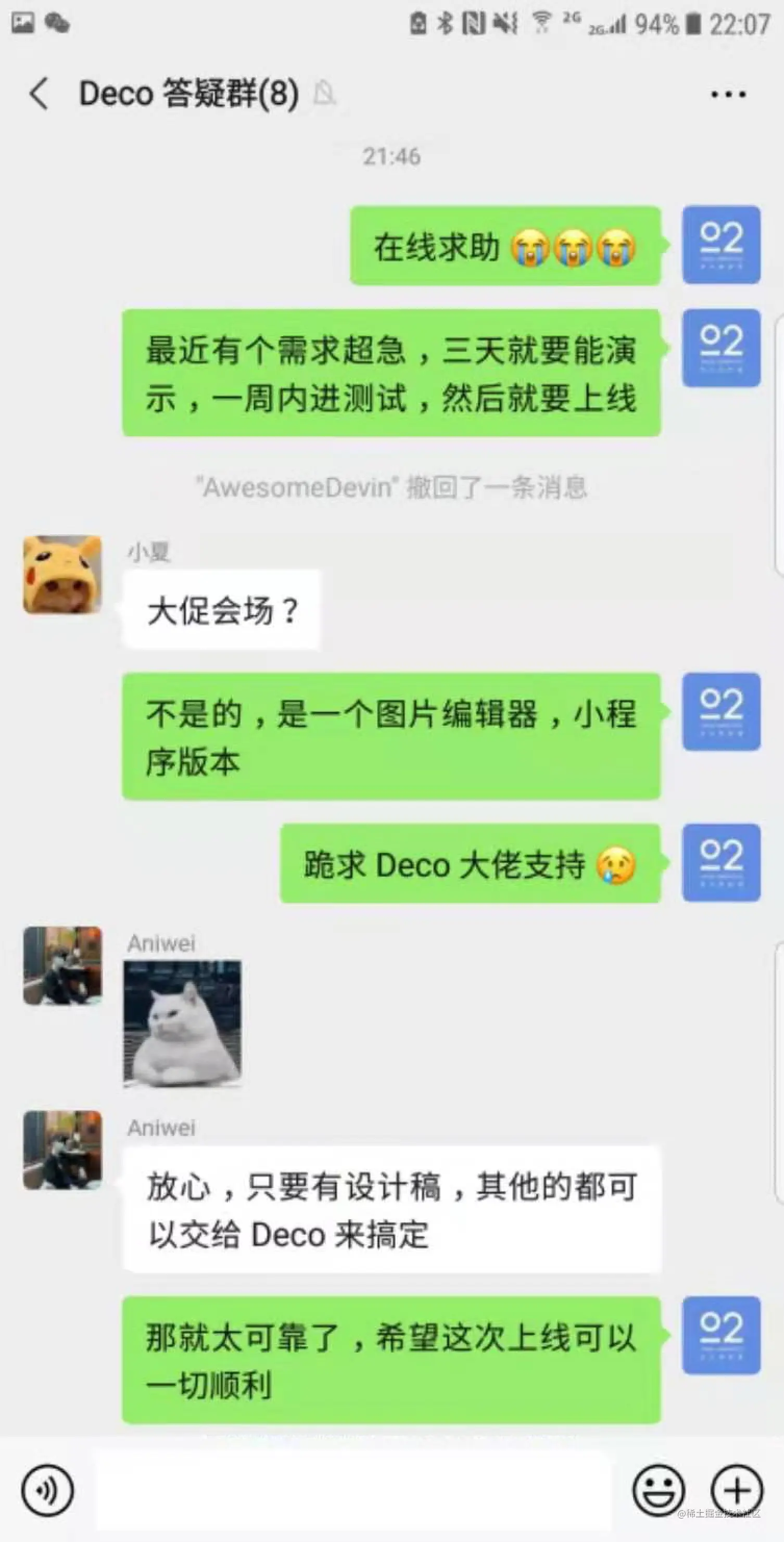This screenshot has width=784, height=1542.
Task: Open the plus attachment menu
Action: (x=736, y=1490)
